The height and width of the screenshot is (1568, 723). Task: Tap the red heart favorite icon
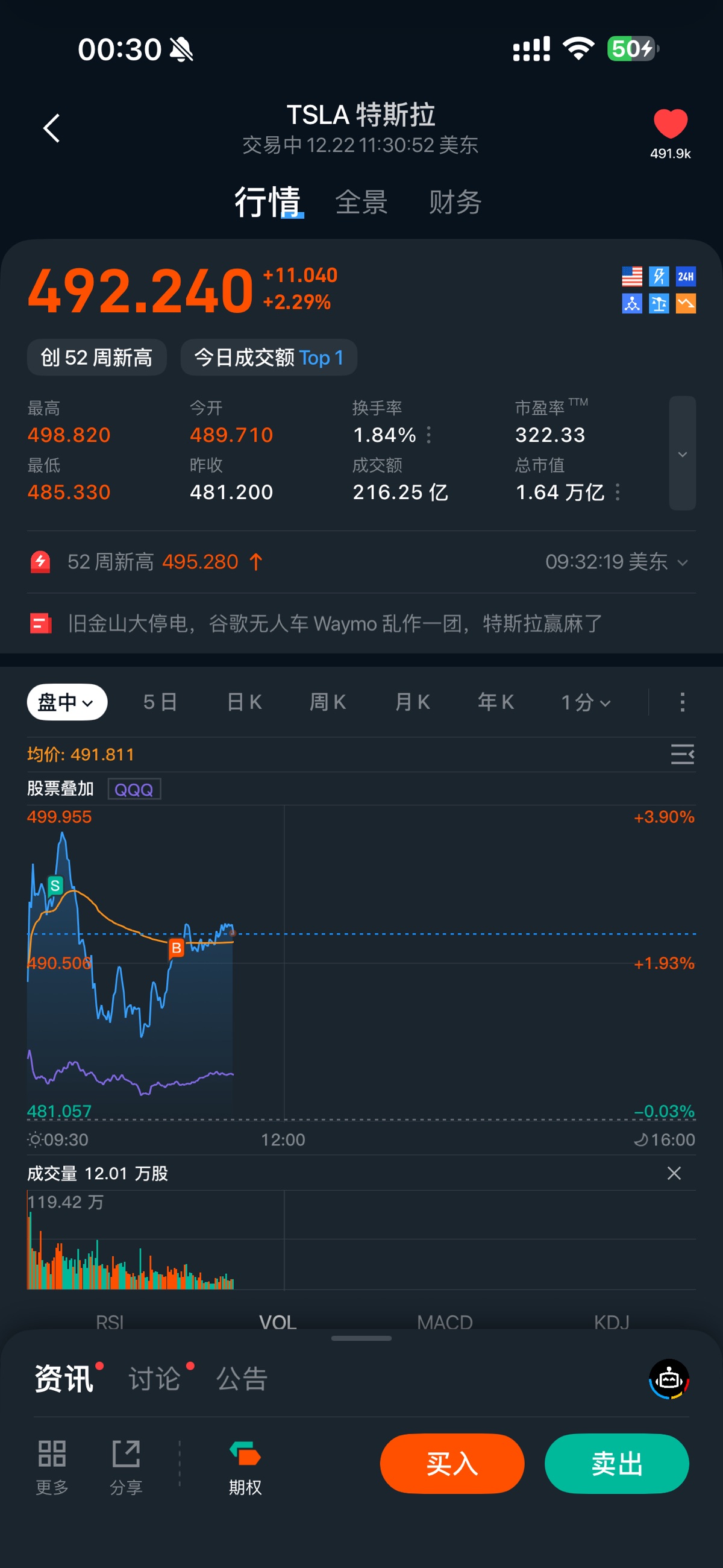[x=670, y=124]
